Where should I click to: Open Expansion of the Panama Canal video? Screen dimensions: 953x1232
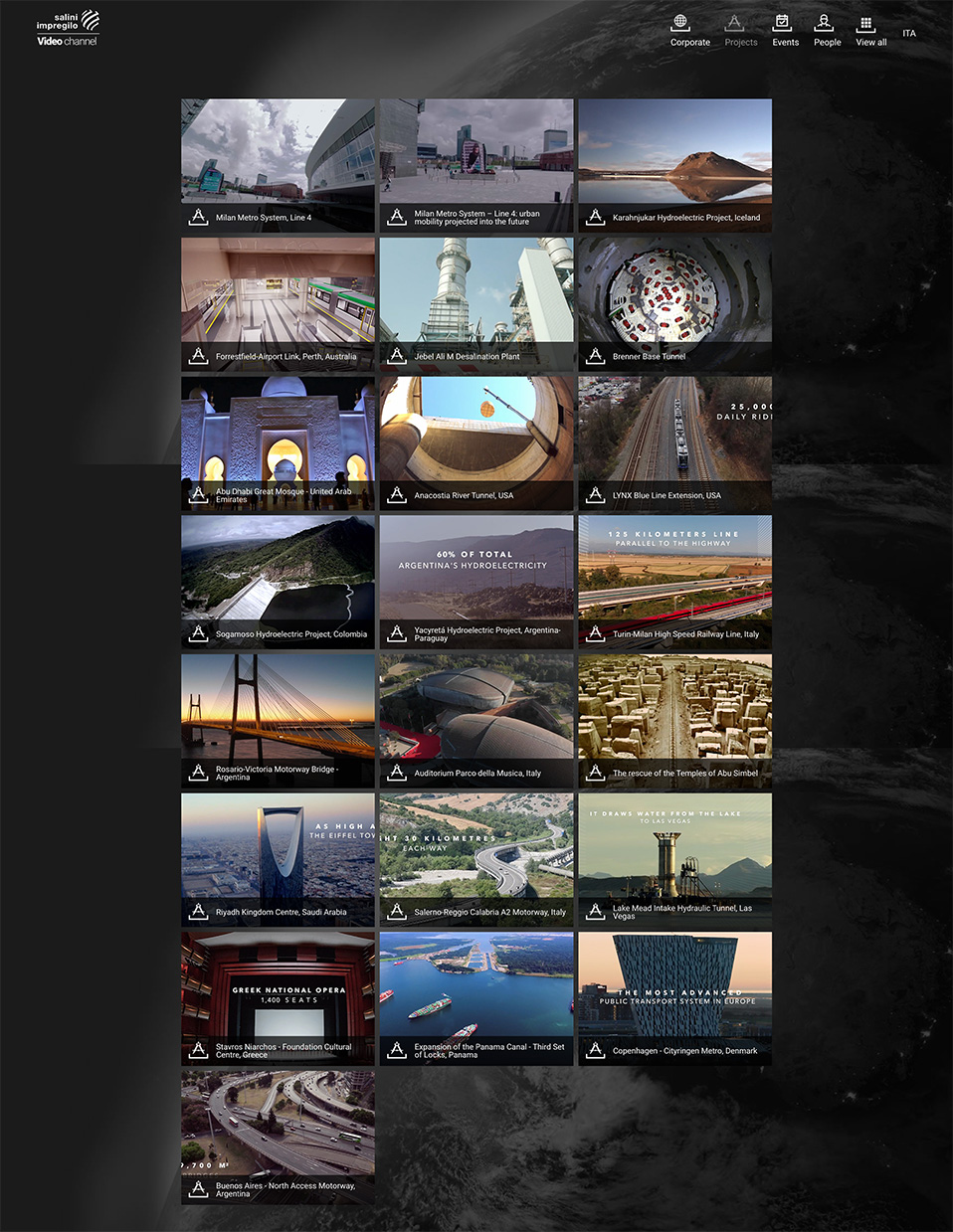tap(476, 998)
